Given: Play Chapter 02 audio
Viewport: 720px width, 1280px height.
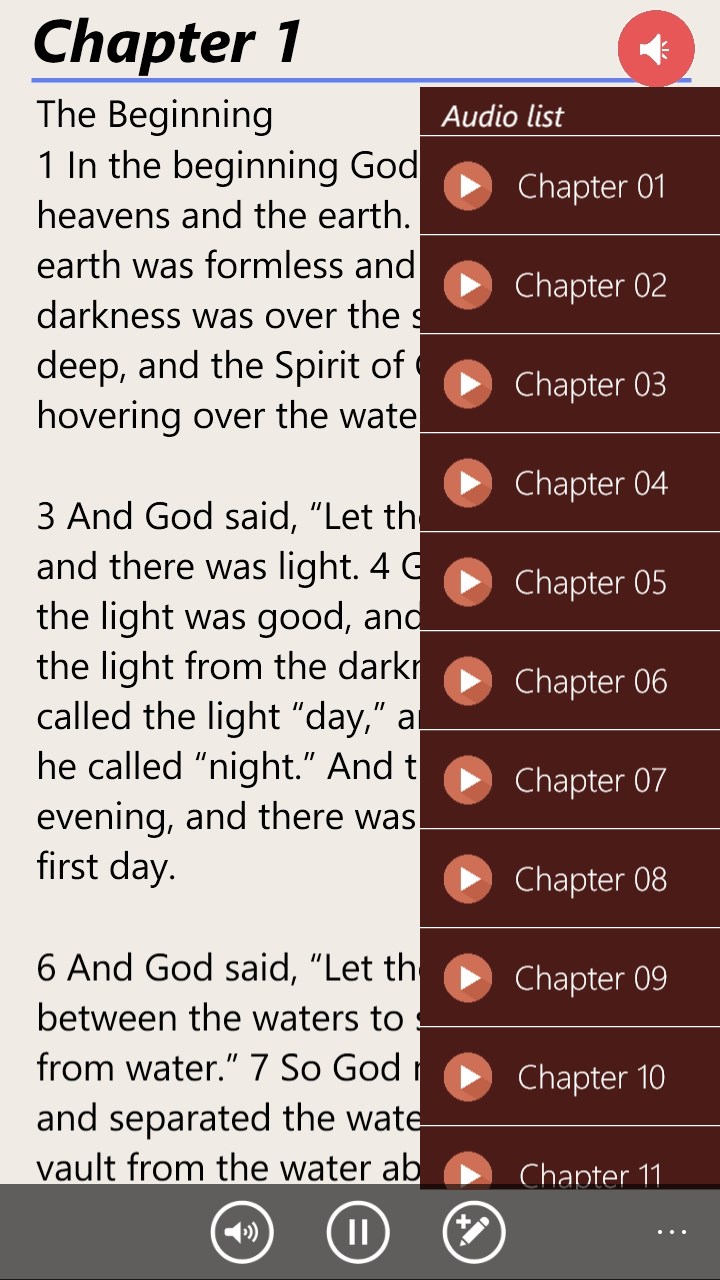Looking at the screenshot, I should tap(468, 285).
